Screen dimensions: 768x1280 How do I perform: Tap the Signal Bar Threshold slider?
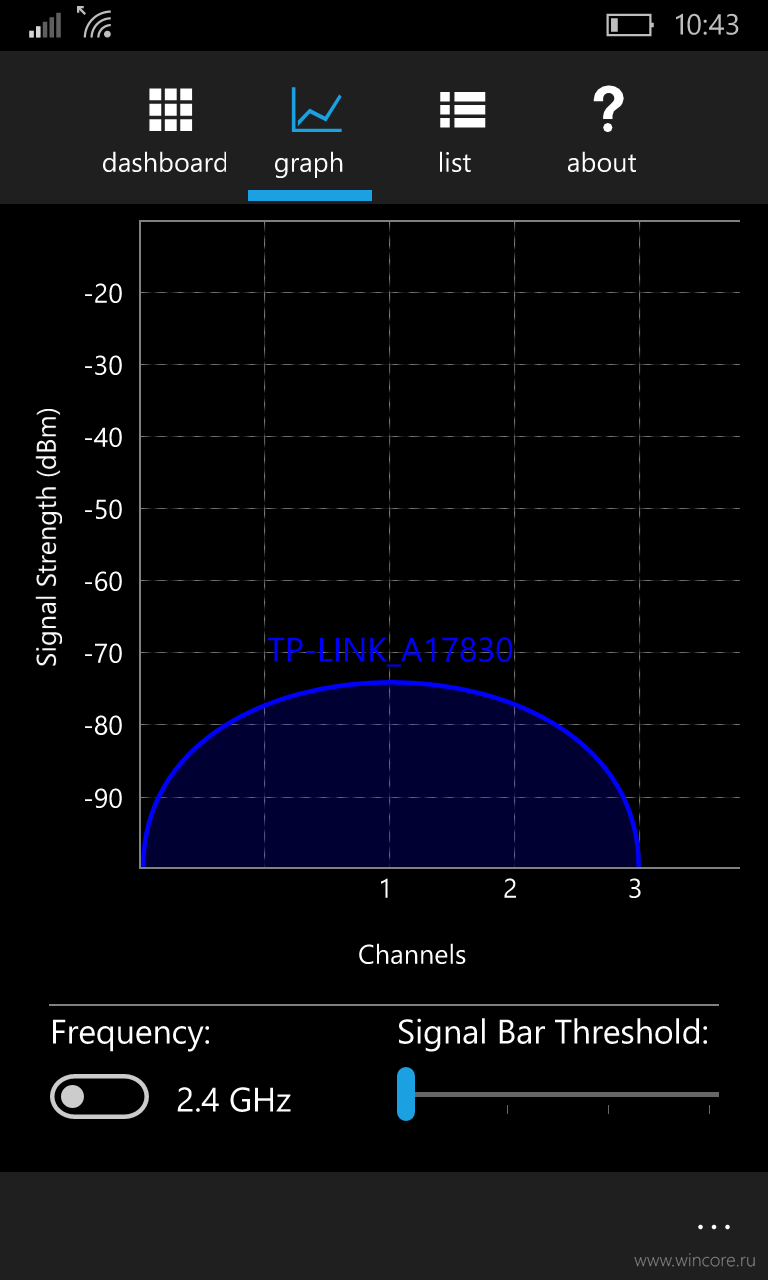click(560, 1094)
